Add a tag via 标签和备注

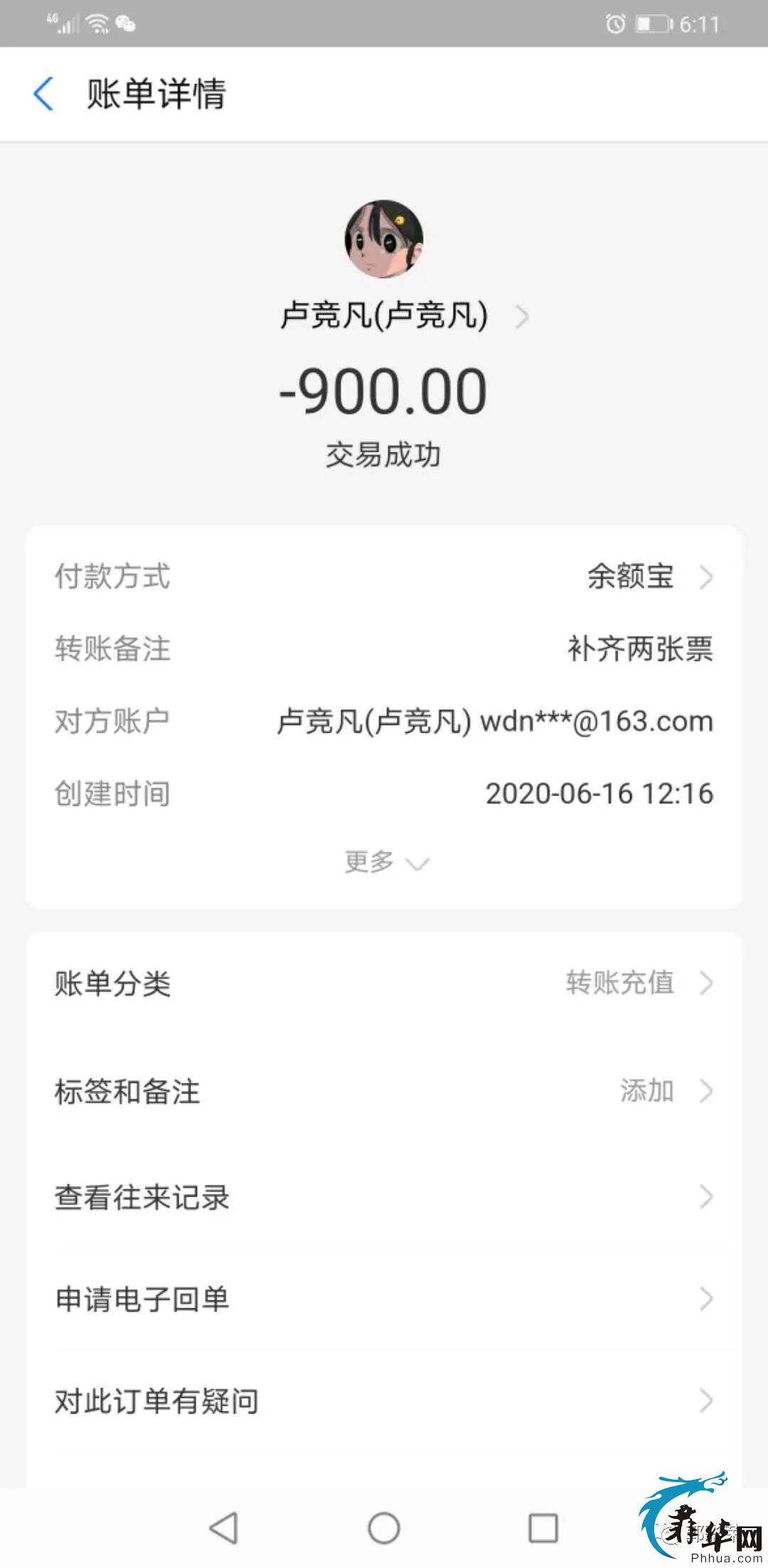384,1091
